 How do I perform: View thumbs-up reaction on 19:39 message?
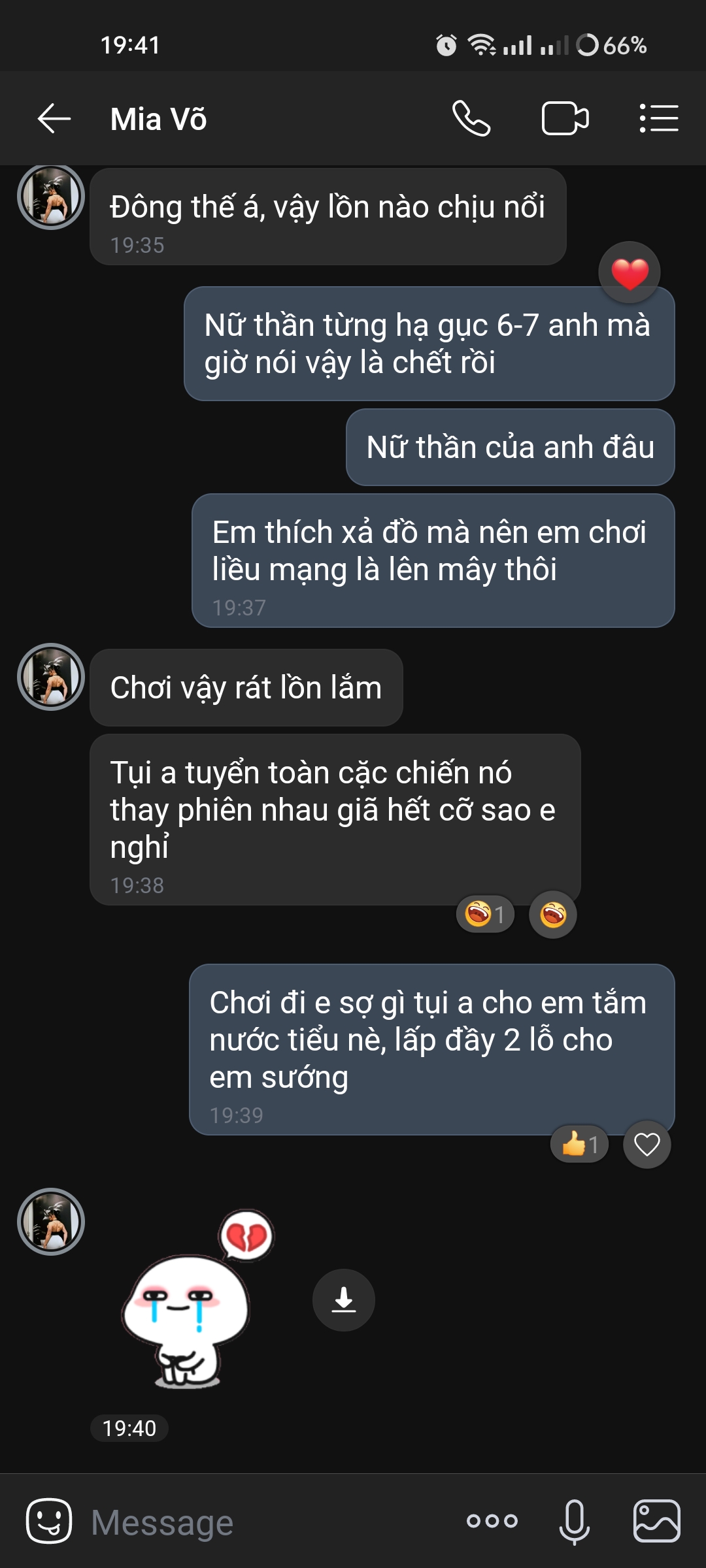[x=579, y=1145]
